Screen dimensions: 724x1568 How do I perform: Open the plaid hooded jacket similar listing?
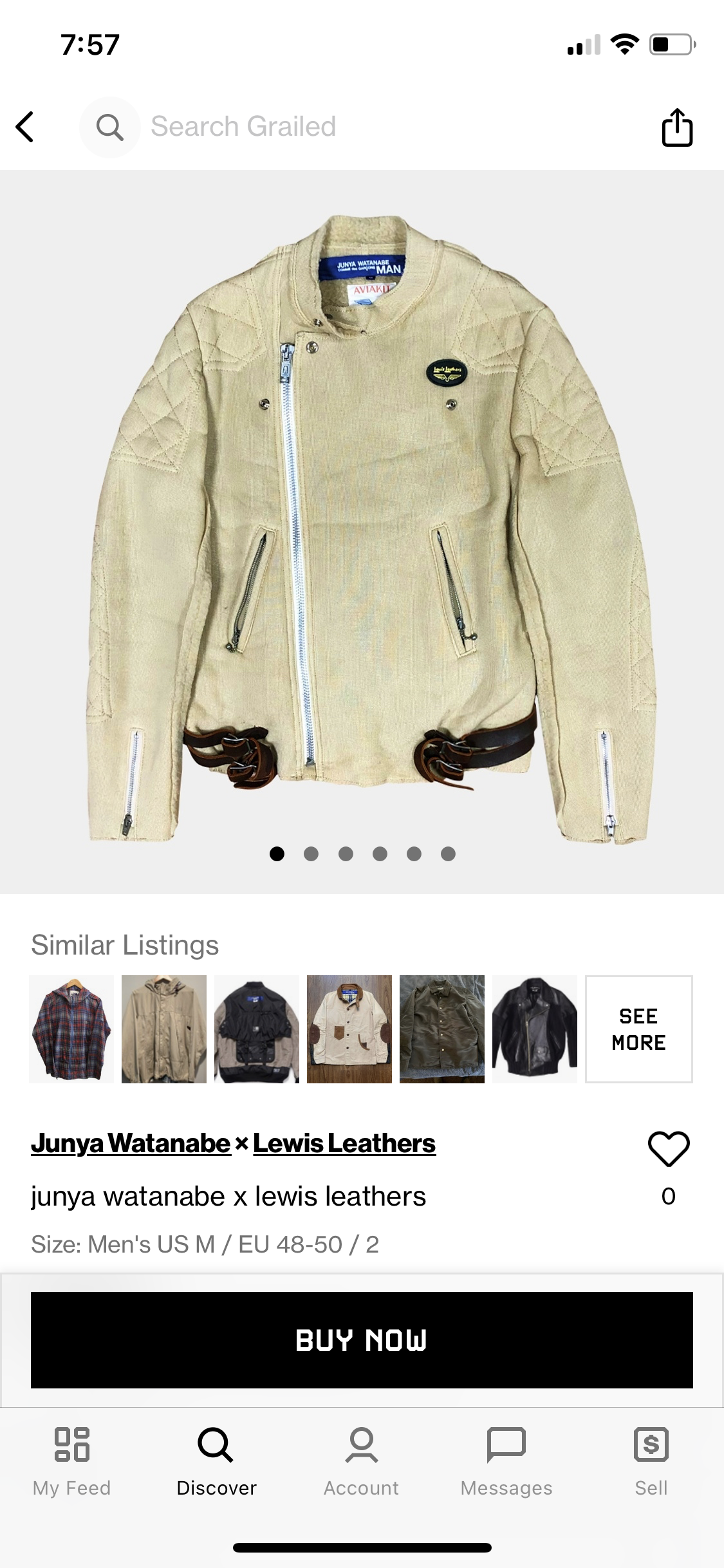(71, 1029)
